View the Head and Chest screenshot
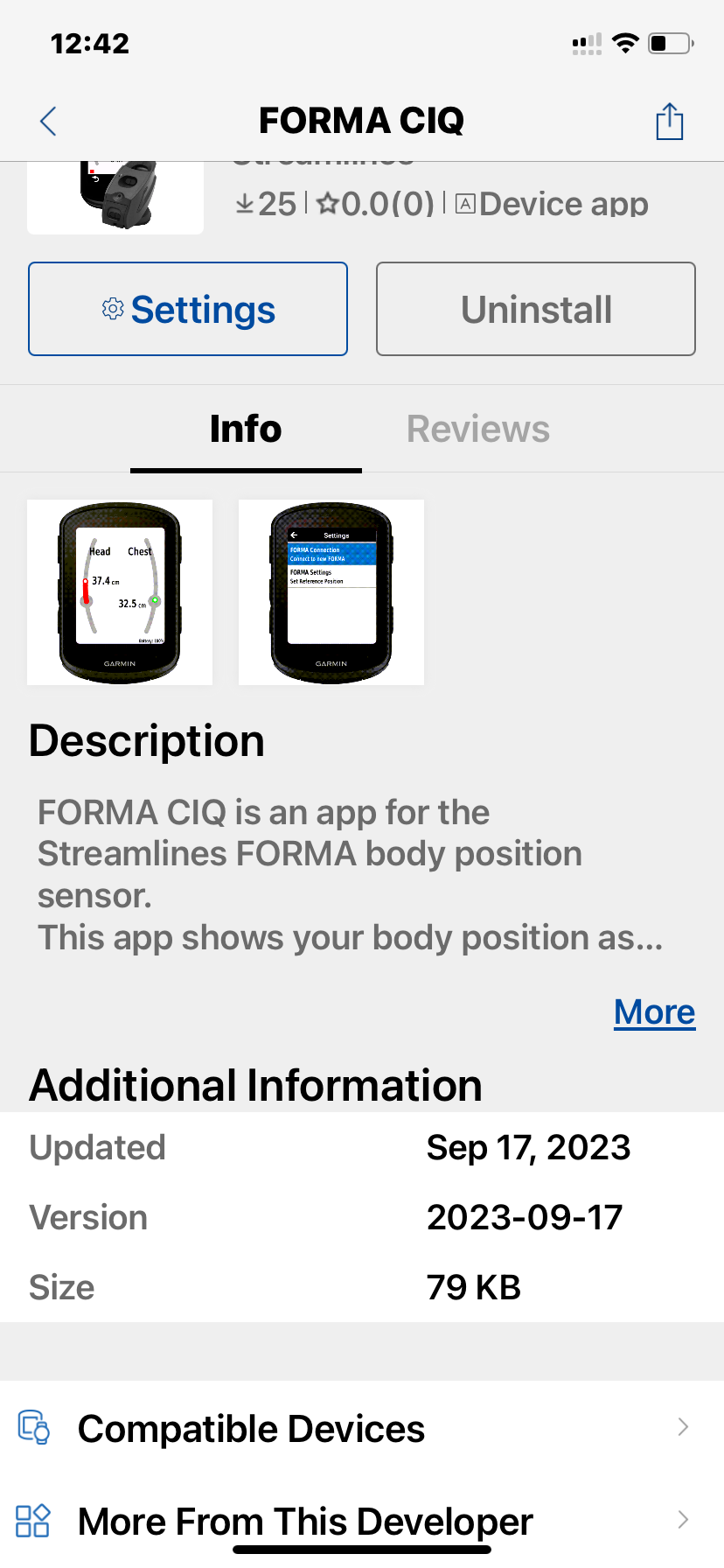This screenshot has height=1568, width=724. pyautogui.click(x=120, y=592)
